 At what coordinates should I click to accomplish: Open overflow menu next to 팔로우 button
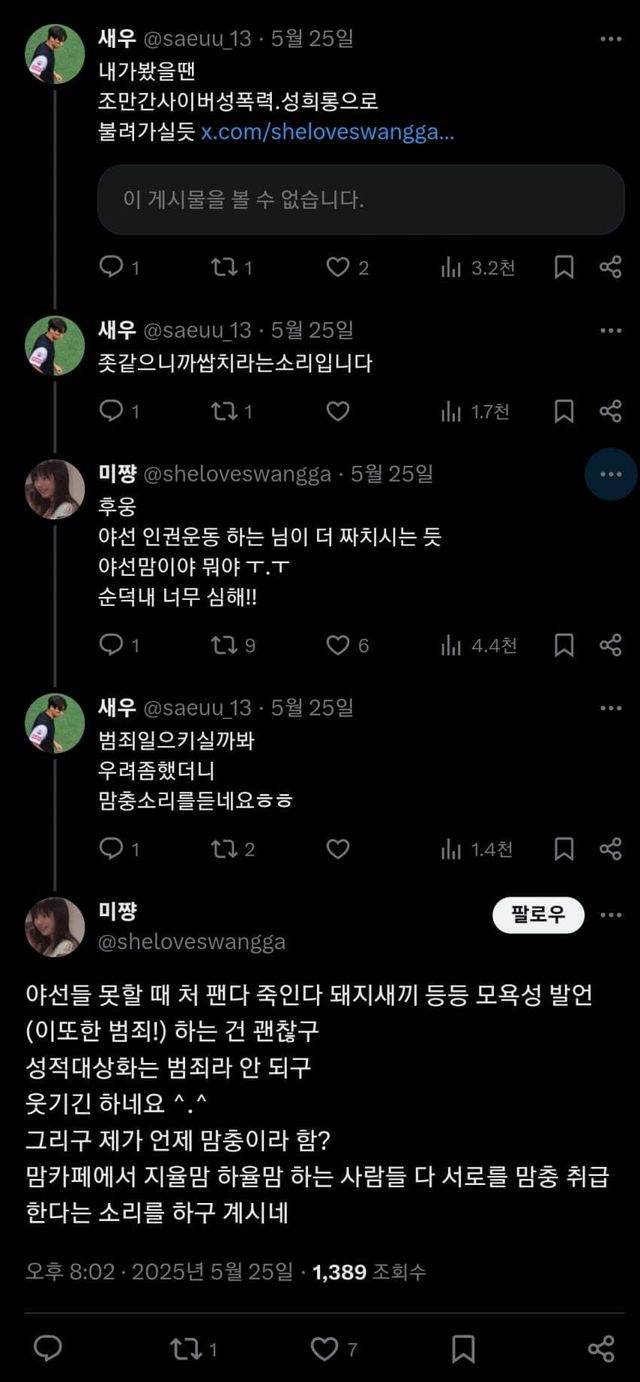pyautogui.click(x=610, y=915)
